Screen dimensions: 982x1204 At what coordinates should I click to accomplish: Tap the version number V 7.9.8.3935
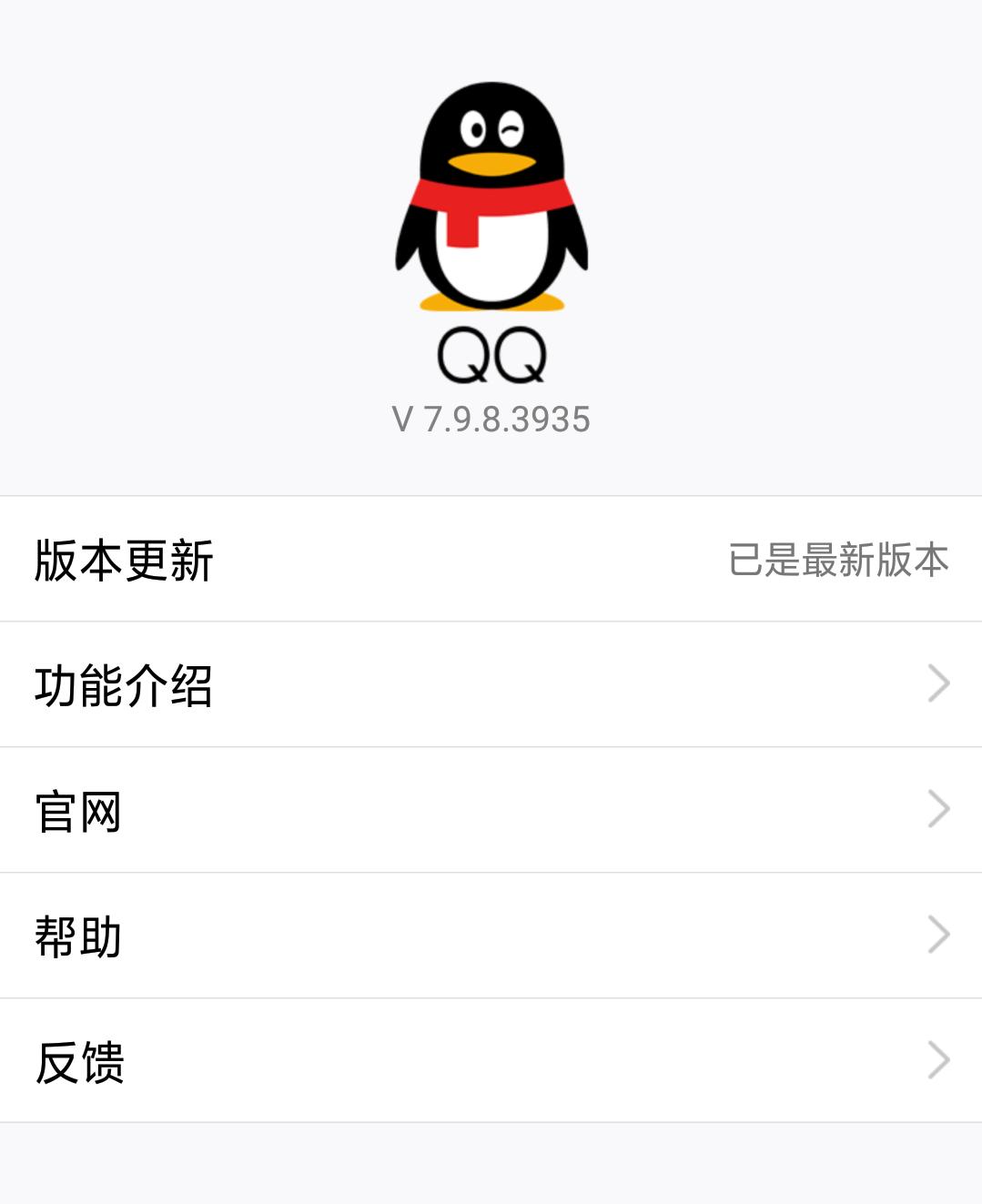(490, 420)
